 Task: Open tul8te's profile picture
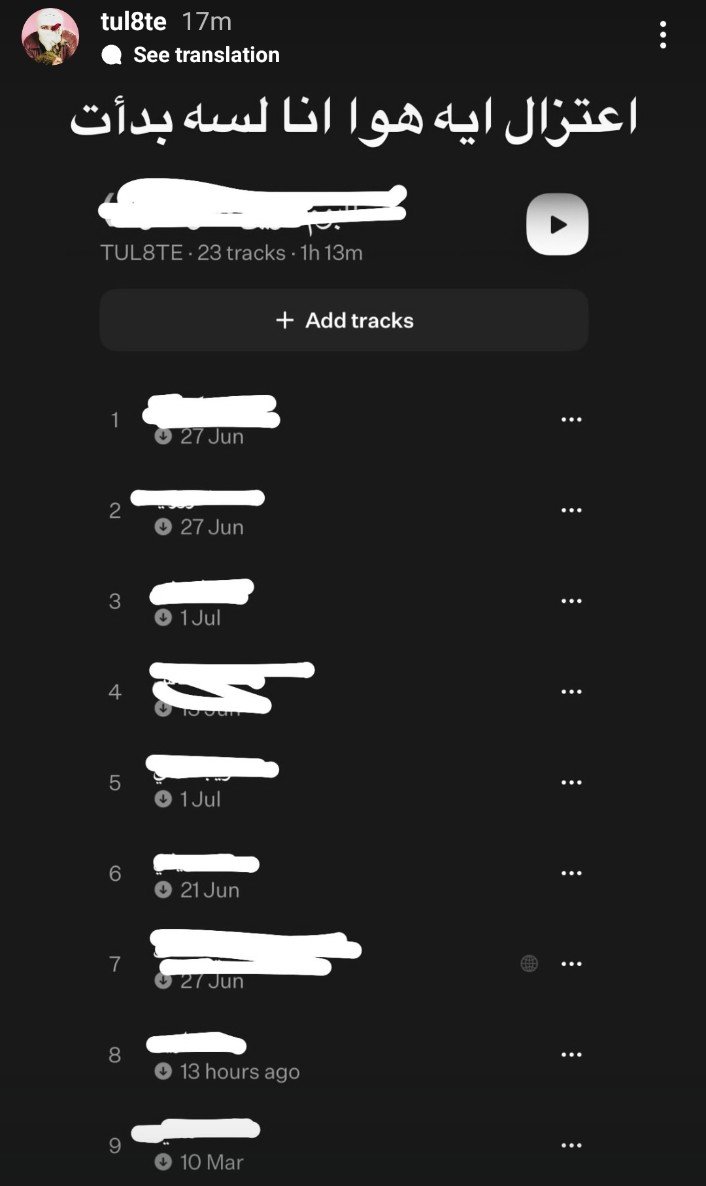50,37
